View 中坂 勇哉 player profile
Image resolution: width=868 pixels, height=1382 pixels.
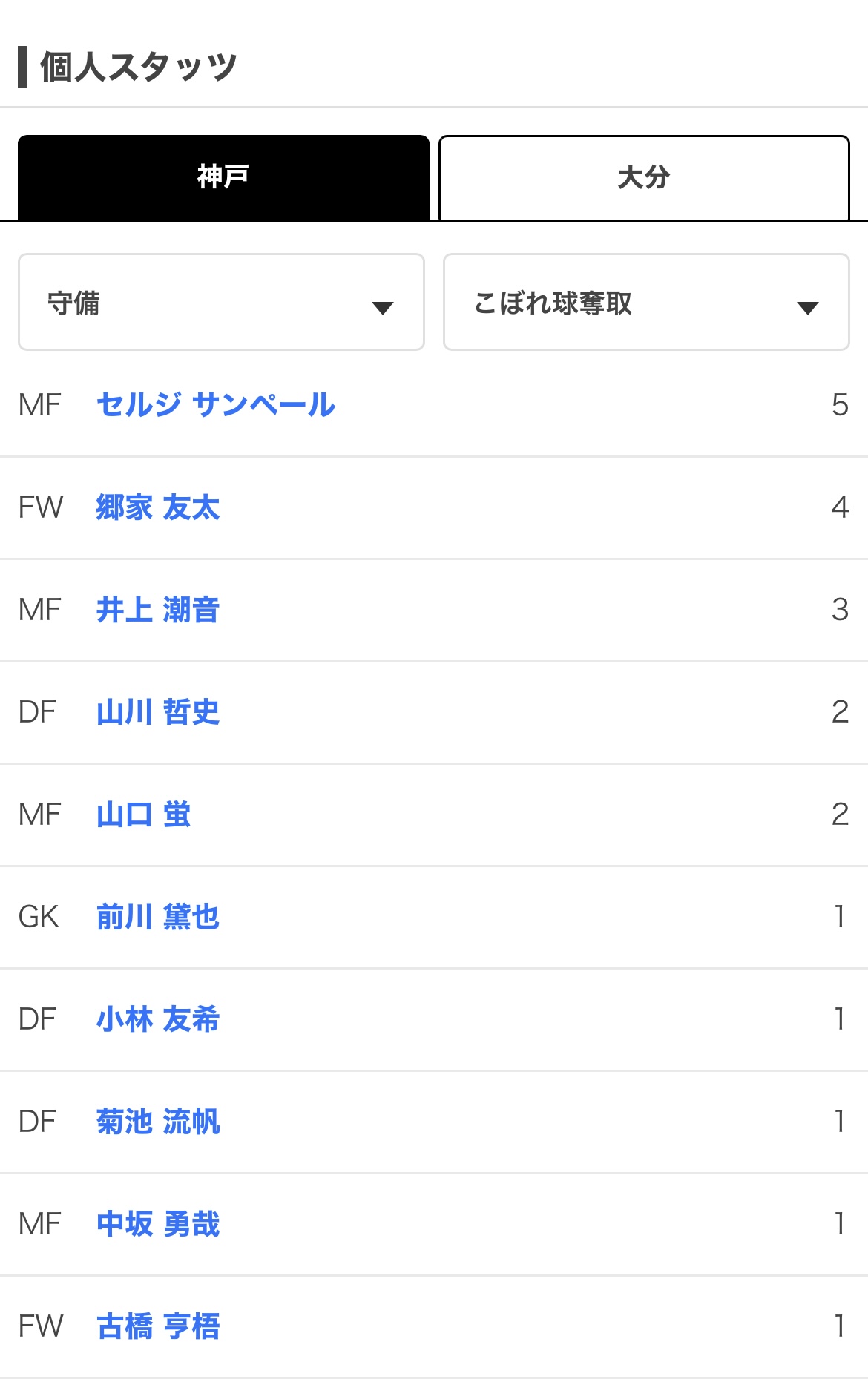coord(158,1224)
